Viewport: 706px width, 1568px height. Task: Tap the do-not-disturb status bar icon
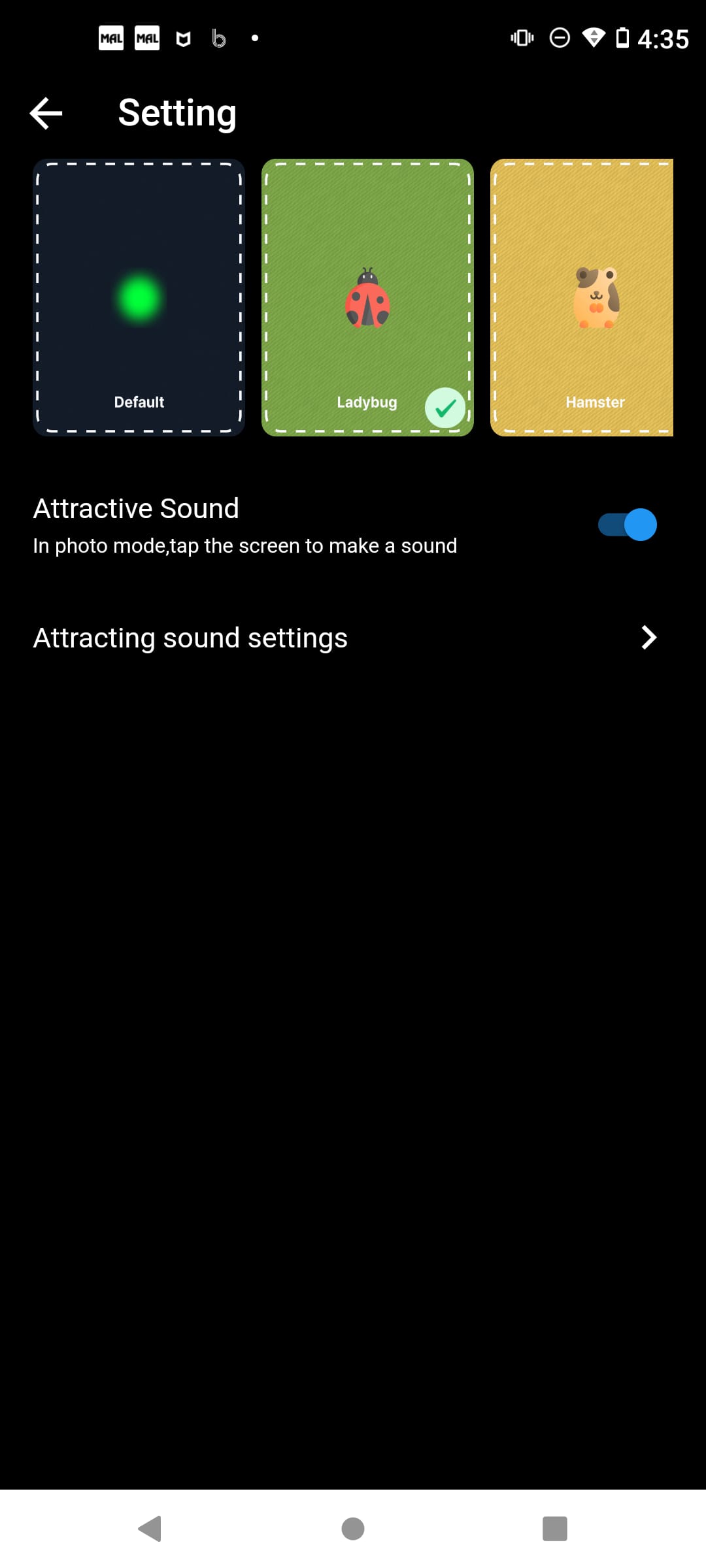(560, 37)
